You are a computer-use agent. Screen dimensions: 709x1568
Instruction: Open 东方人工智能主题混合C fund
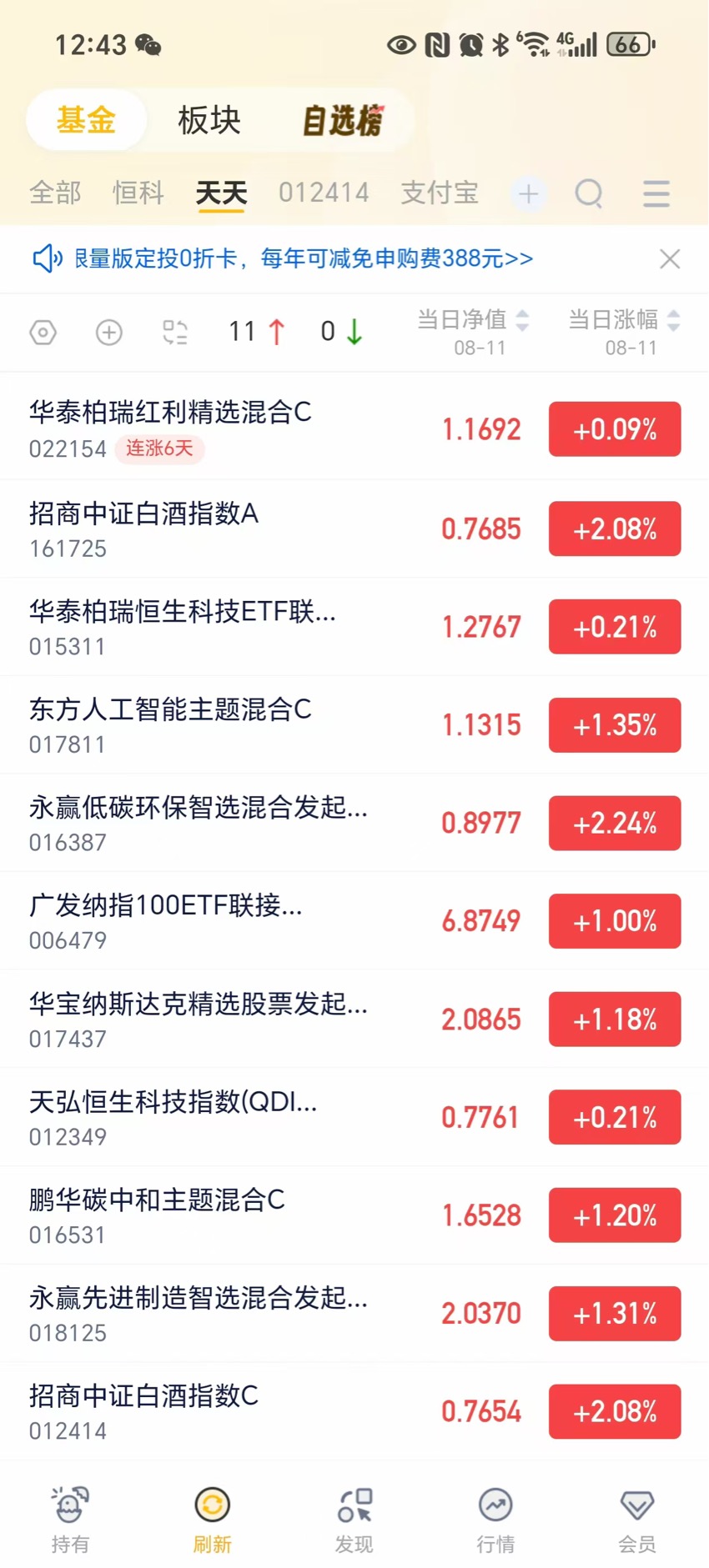click(354, 724)
